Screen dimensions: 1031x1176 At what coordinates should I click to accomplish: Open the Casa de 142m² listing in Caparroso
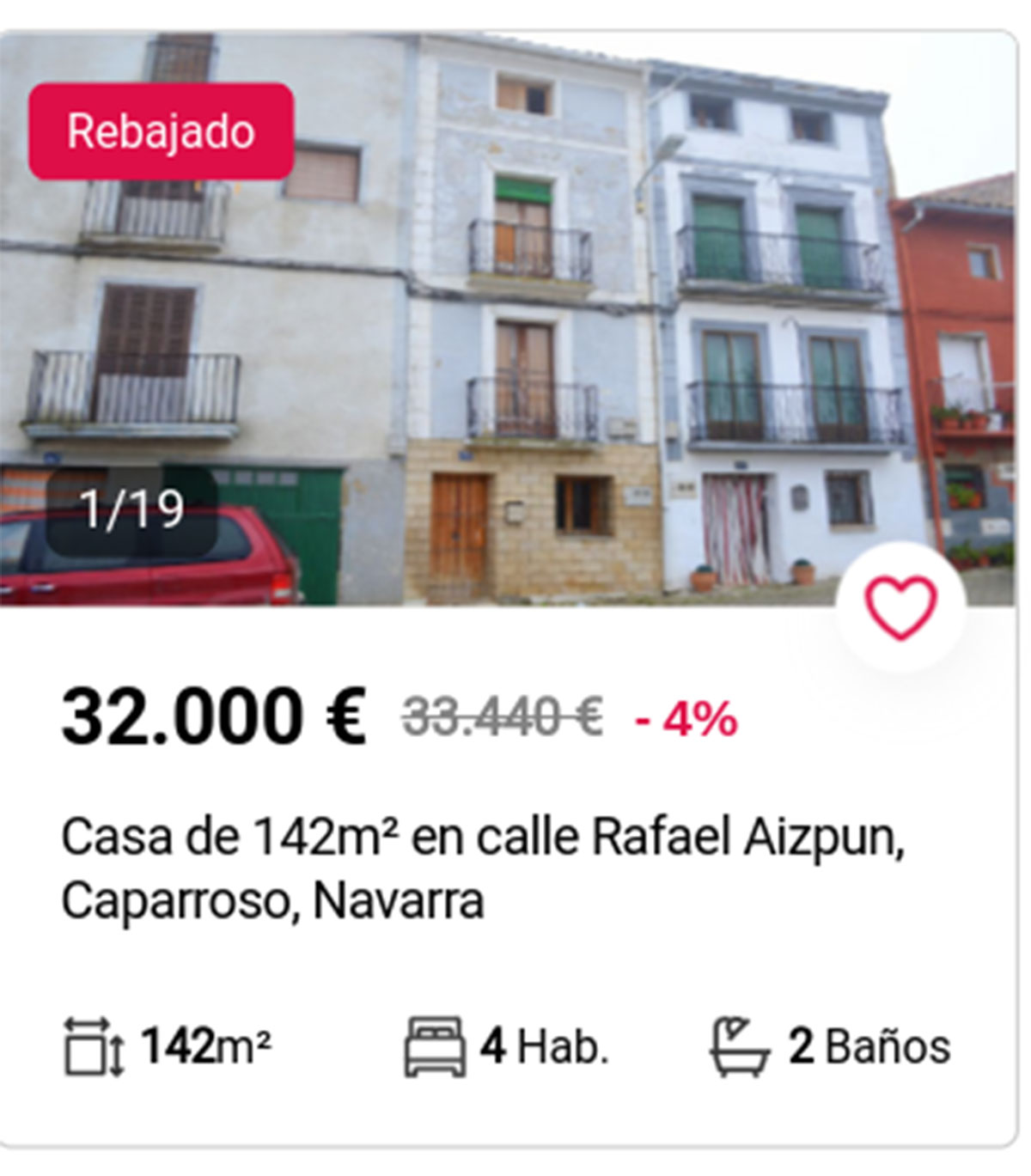pyautogui.click(x=481, y=868)
